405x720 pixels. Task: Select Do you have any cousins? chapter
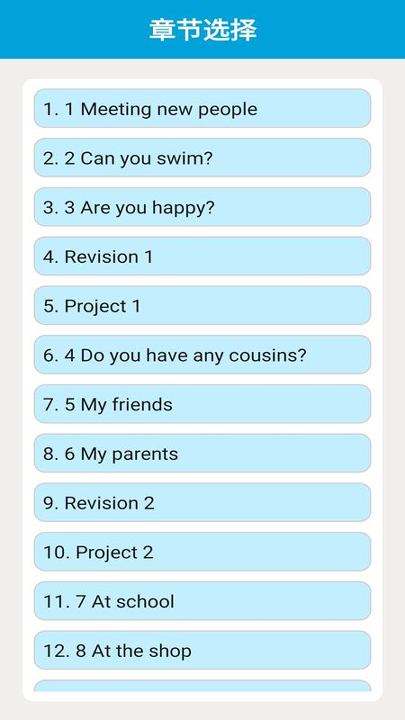[202, 354]
